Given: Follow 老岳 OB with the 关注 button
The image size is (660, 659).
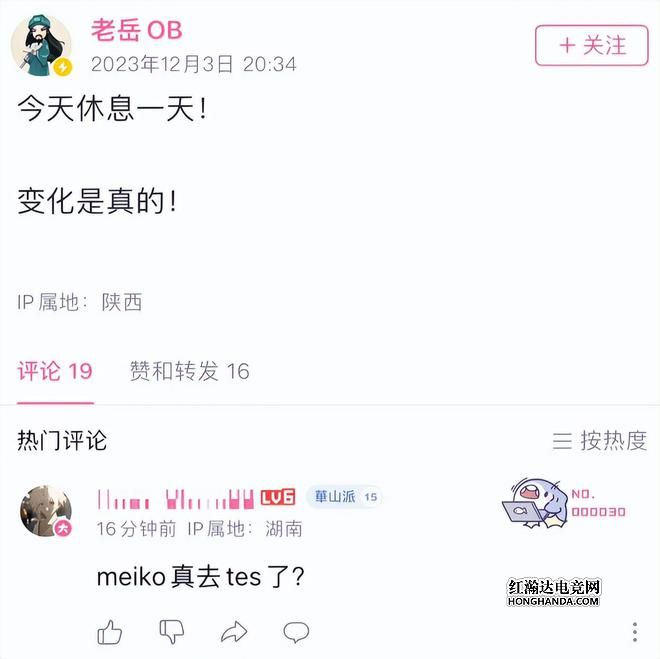Looking at the screenshot, I should coord(592,46).
